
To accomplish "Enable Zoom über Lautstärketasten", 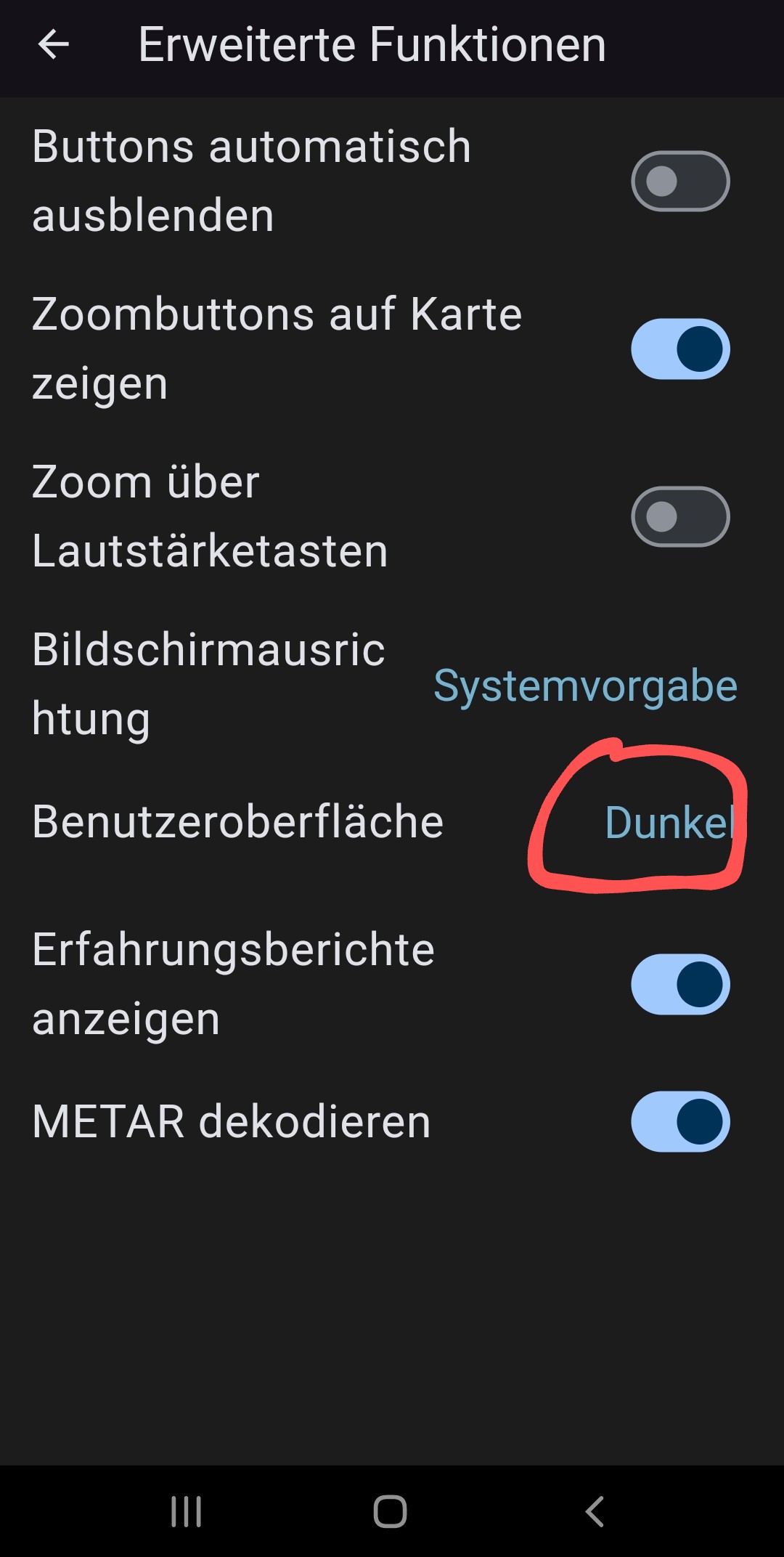I will 680,516.
